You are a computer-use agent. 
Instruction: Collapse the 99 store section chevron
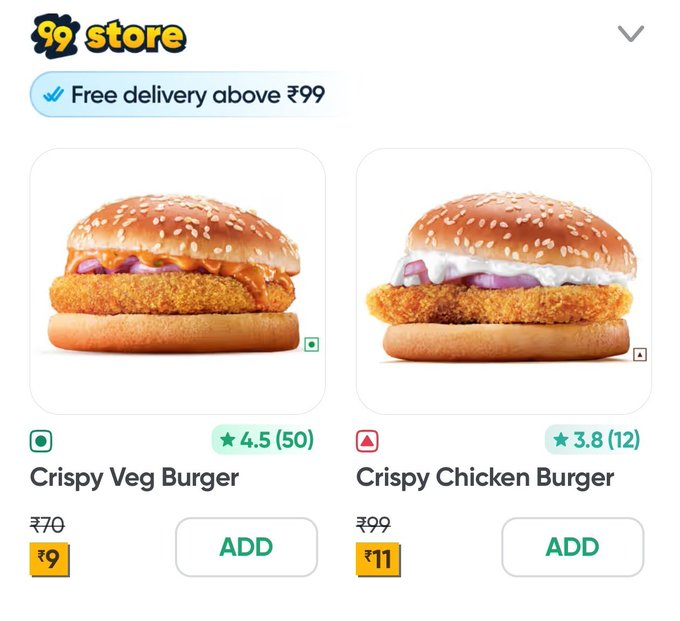630,35
